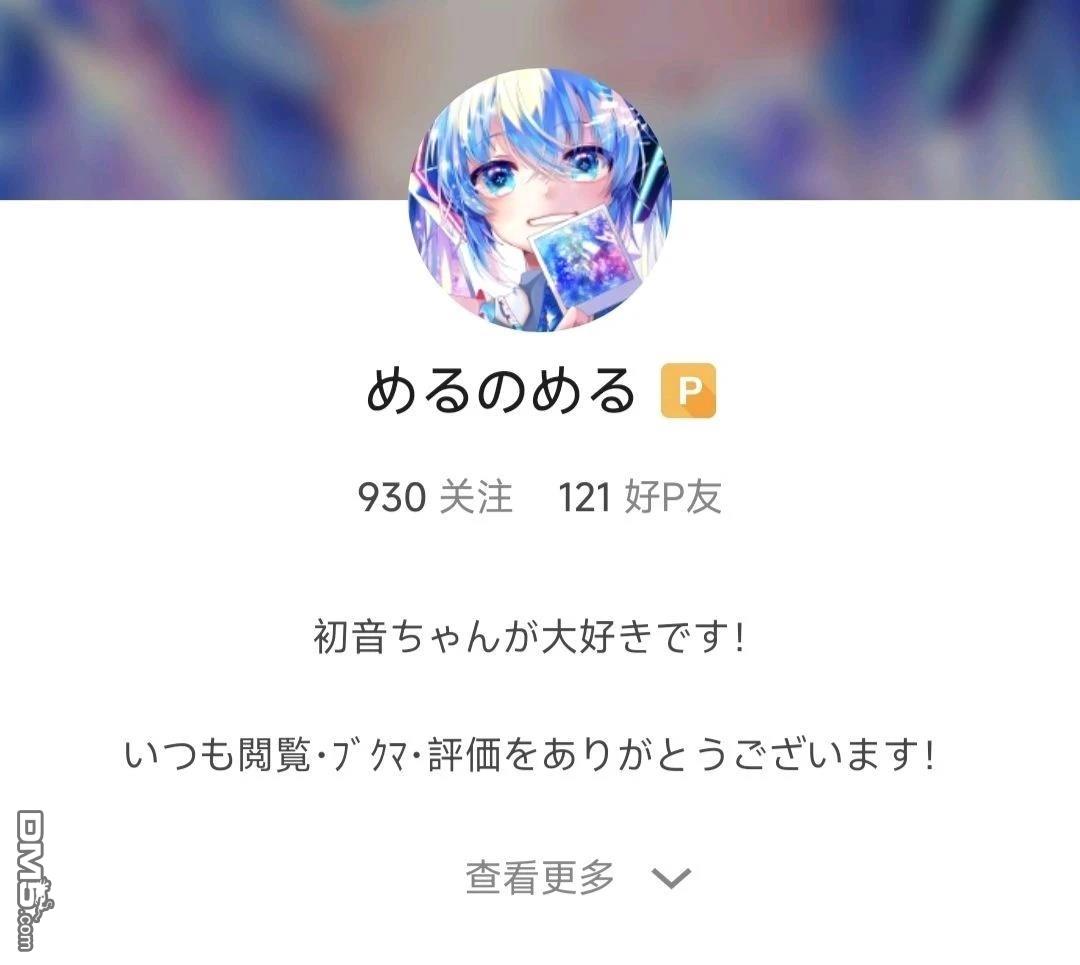Tap the orange P premium badge
This screenshot has width=1080, height=965.
[x=689, y=391]
